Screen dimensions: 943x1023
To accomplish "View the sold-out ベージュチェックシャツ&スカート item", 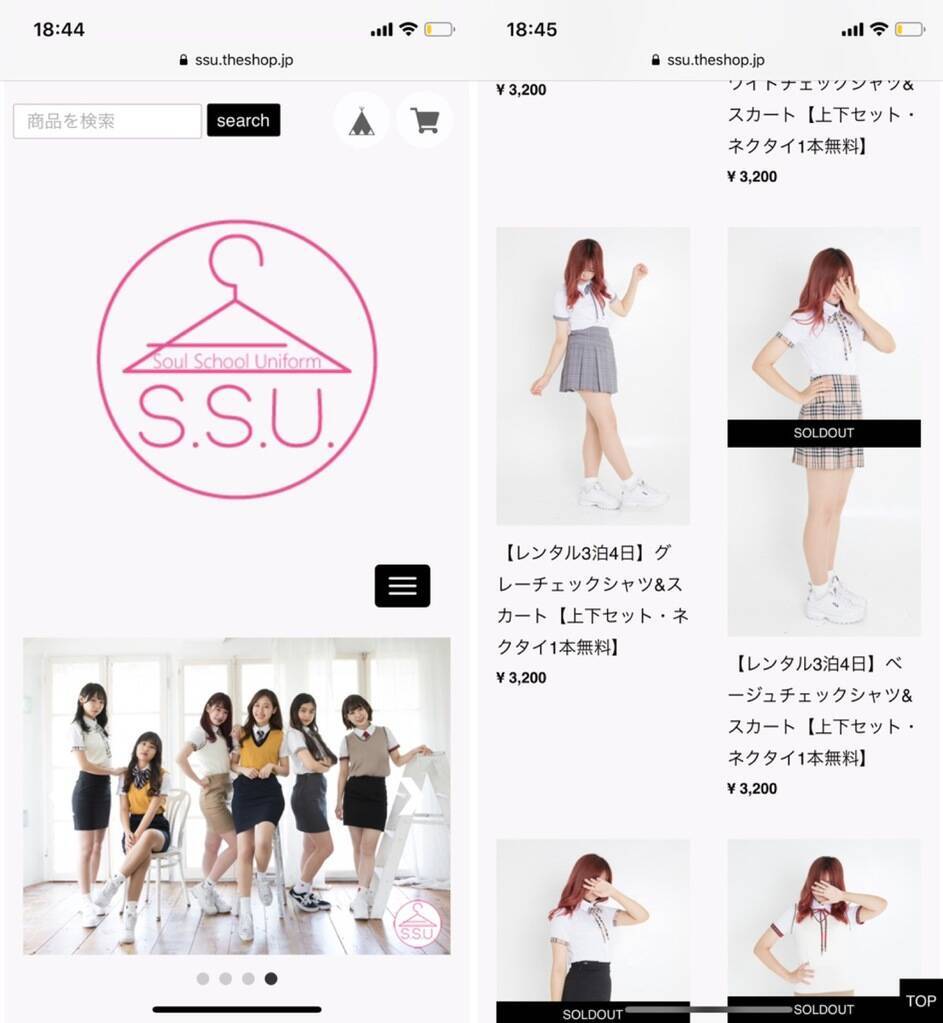I will coord(823,431).
